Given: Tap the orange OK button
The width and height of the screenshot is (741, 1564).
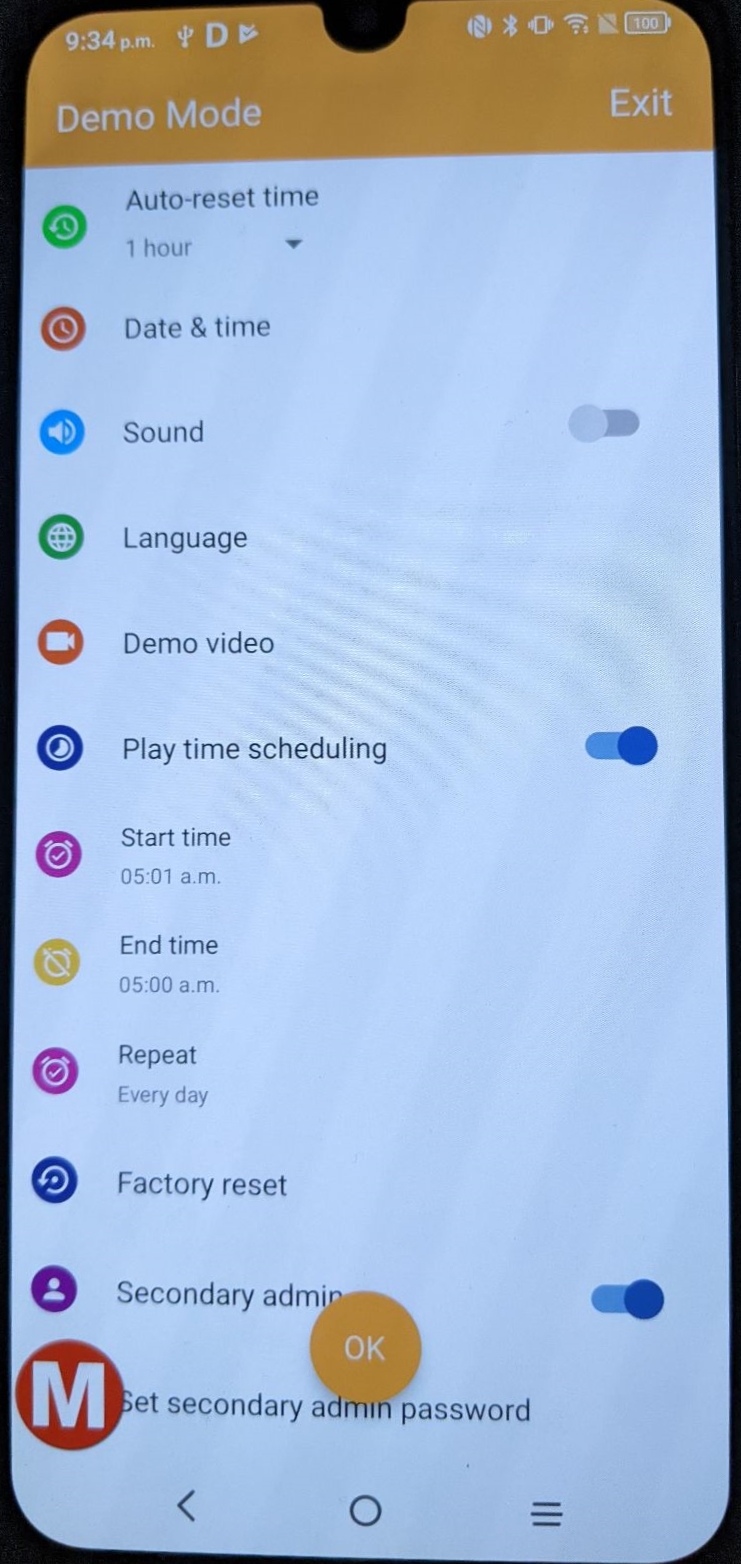Looking at the screenshot, I should [365, 1348].
